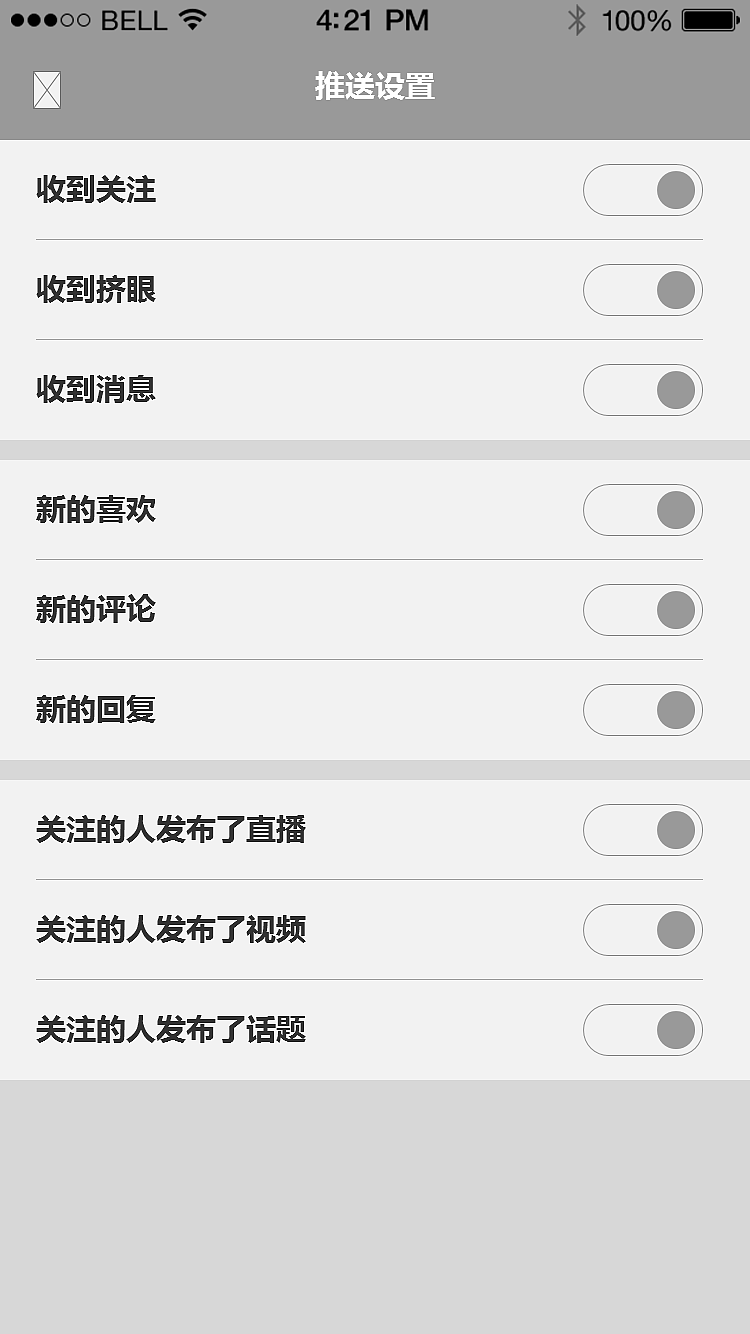Toggle the 关注的人发布了视频 switch
Image resolution: width=750 pixels, height=1334 pixels.
click(643, 930)
